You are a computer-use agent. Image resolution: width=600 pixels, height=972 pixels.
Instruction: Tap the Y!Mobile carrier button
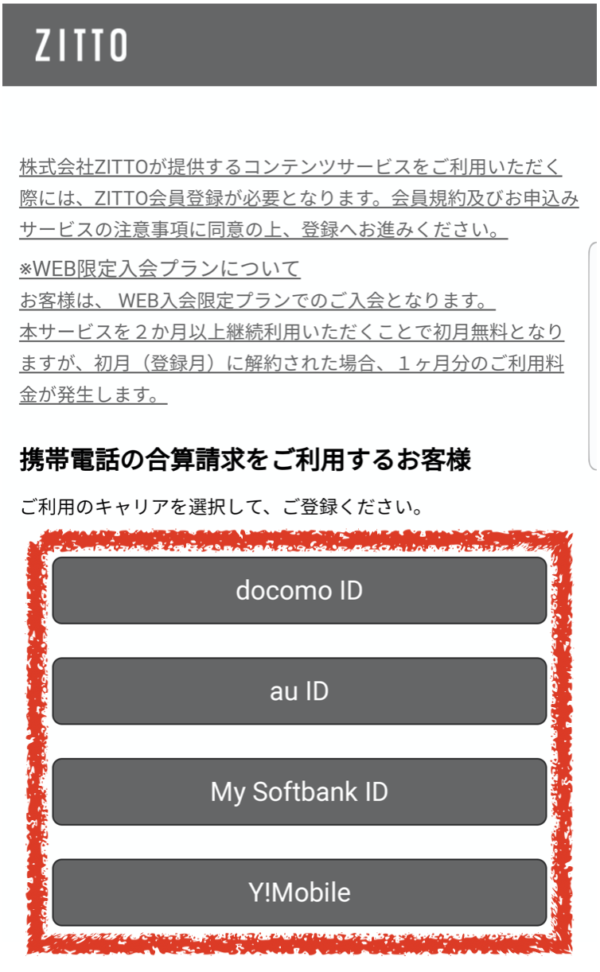(x=299, y=892)
